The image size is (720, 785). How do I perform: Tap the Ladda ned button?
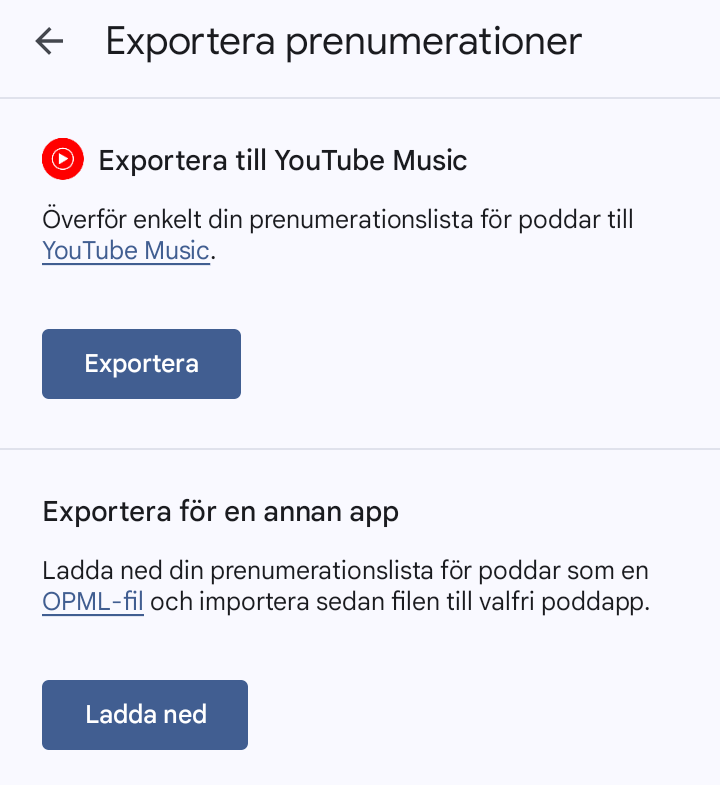(145, 715)
